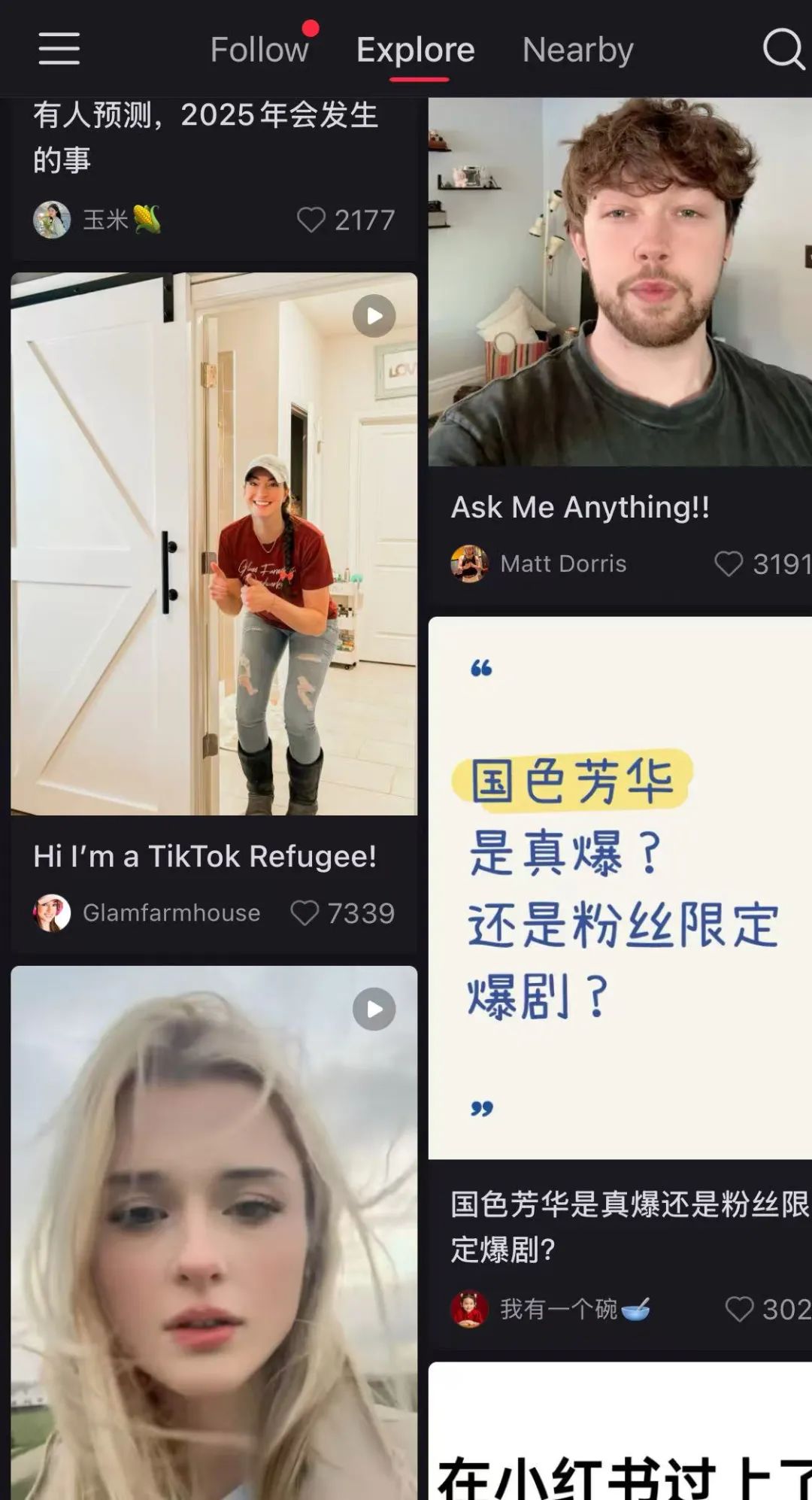Open the 'Ask Me Anything!!' post
The height and width of the screenshot is (1500, 812).
(579, 508)
